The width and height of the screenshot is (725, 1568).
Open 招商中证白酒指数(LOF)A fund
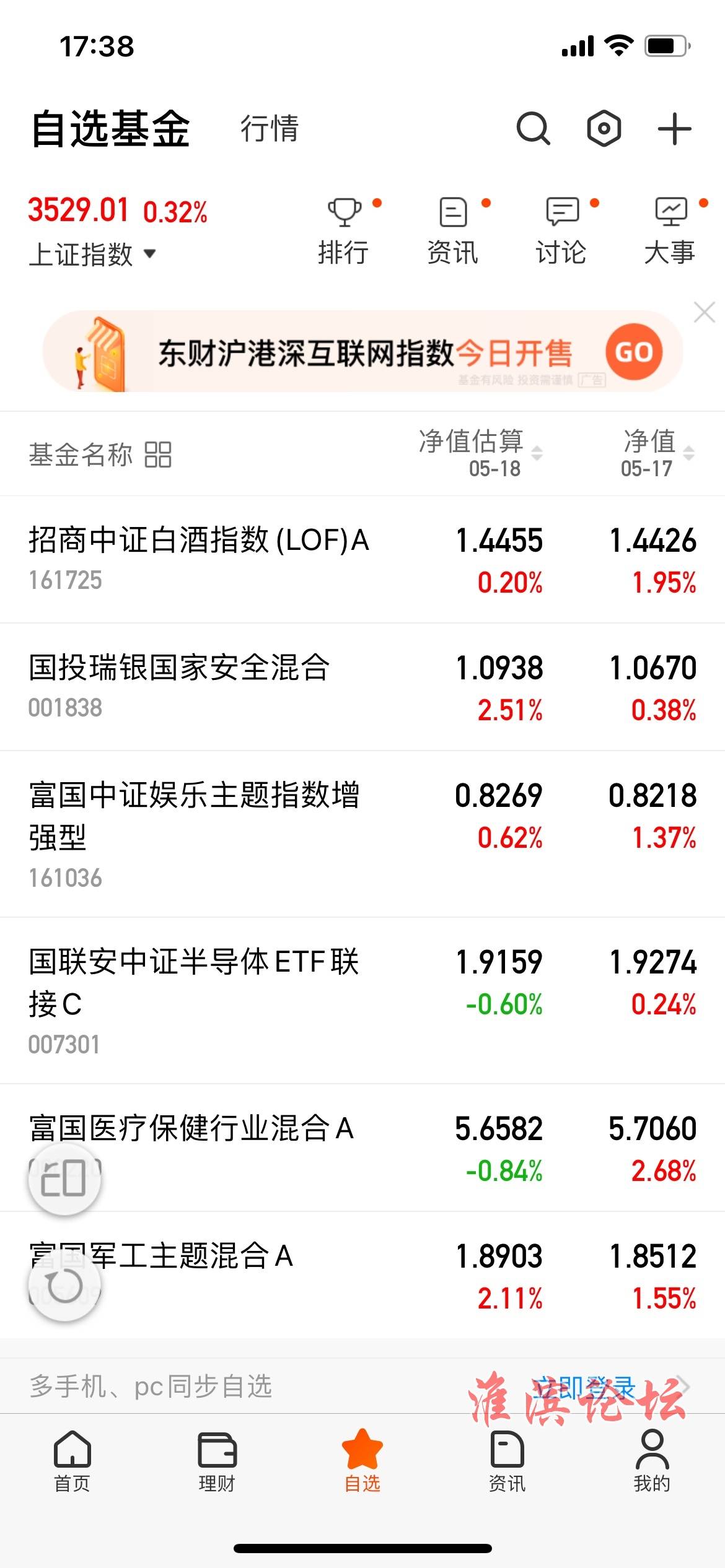coord(362,560)
